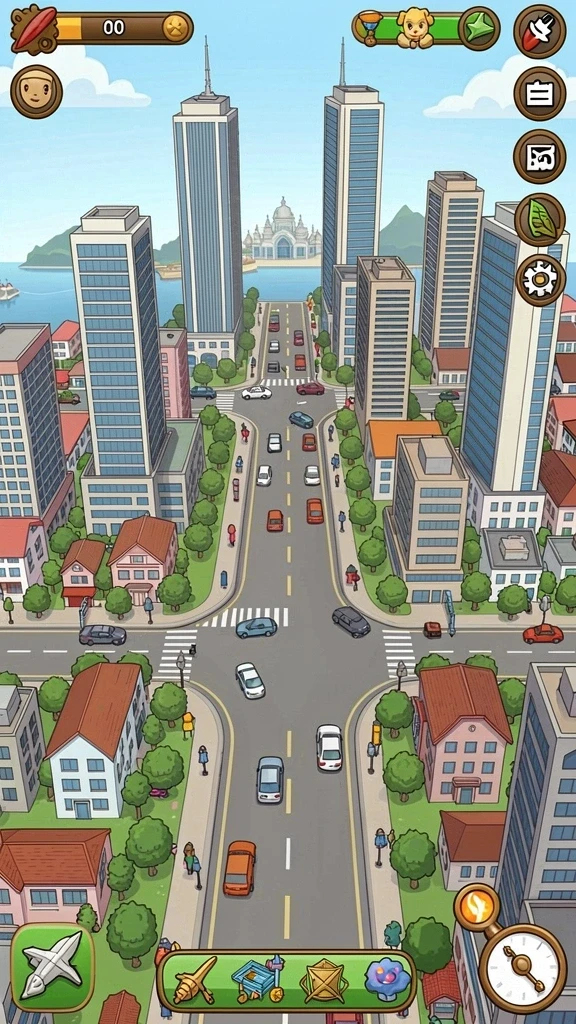Tap the green airplane button

point(53,967)
